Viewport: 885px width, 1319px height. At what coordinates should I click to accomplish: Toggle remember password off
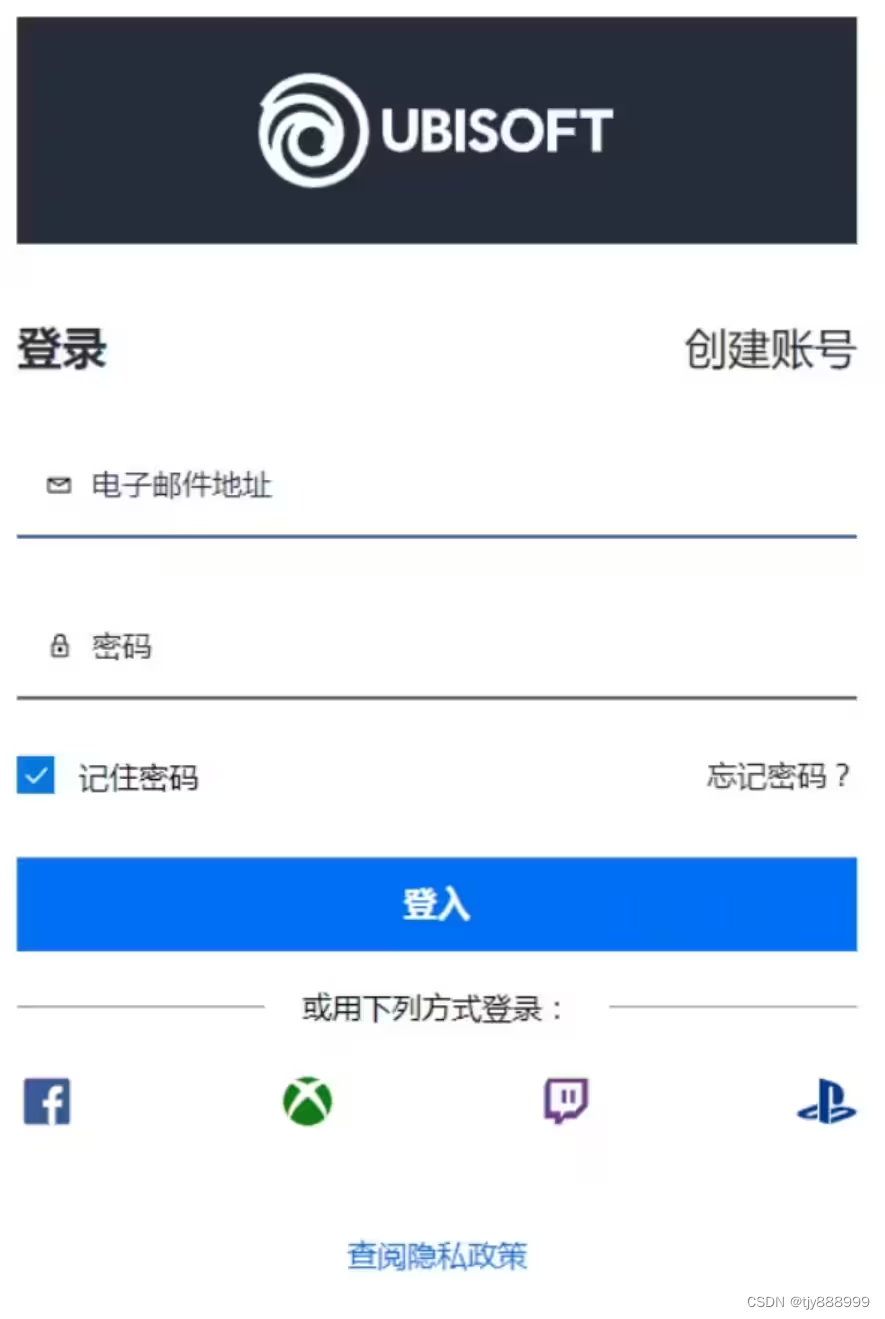pos(34,775)
